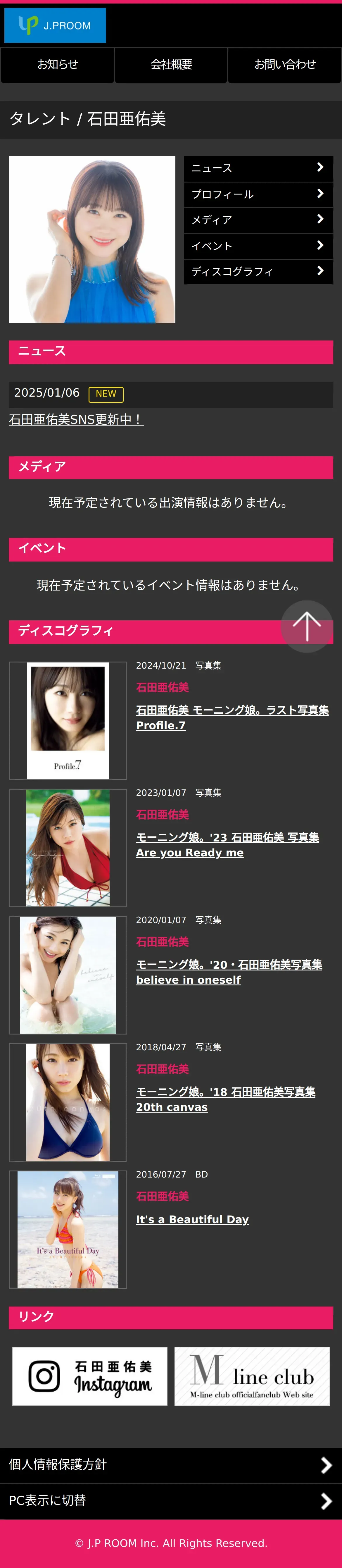Tap the J.P ROOM logo to go home

[x=55, y=25]
